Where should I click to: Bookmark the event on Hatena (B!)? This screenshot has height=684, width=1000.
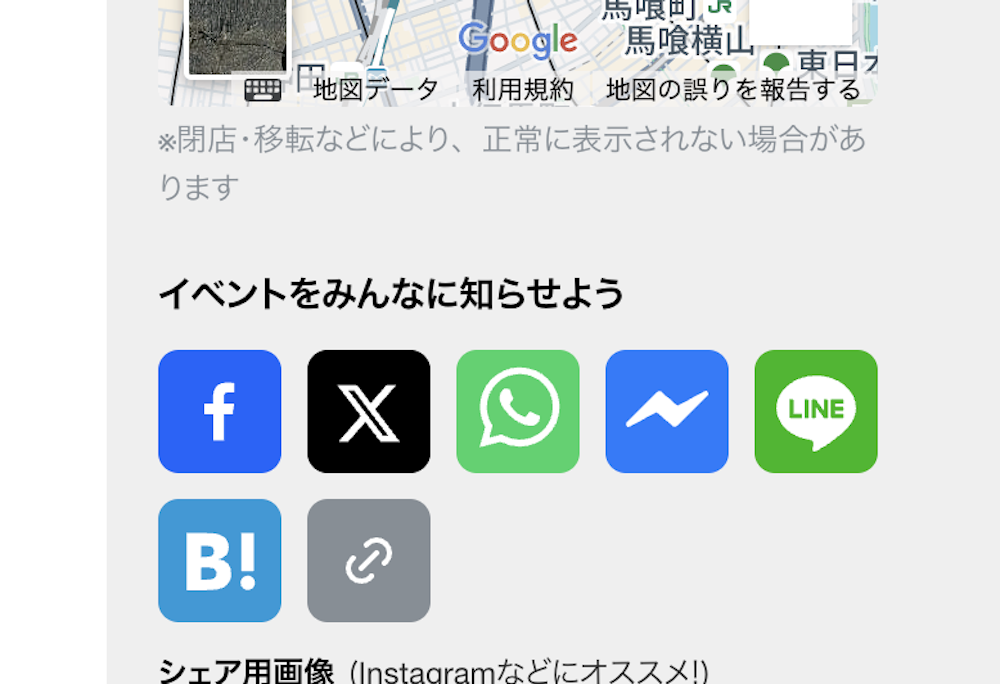click(219, 560)
